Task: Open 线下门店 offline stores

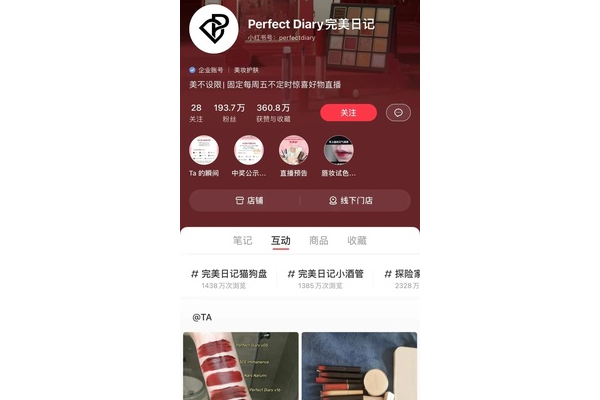Action: pos(350,200)
